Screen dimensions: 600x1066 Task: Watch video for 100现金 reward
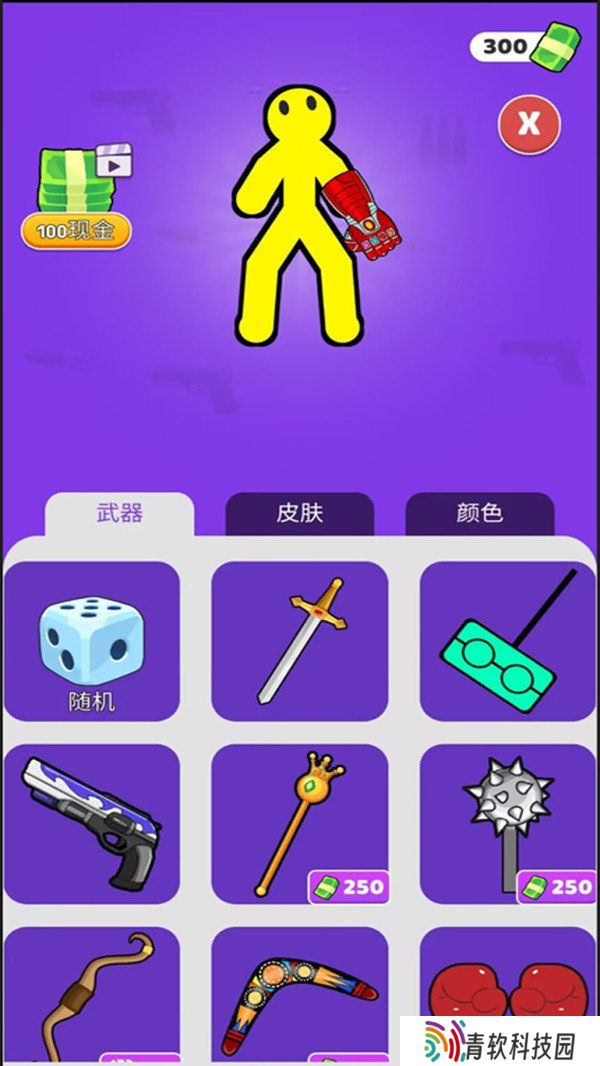77,196
